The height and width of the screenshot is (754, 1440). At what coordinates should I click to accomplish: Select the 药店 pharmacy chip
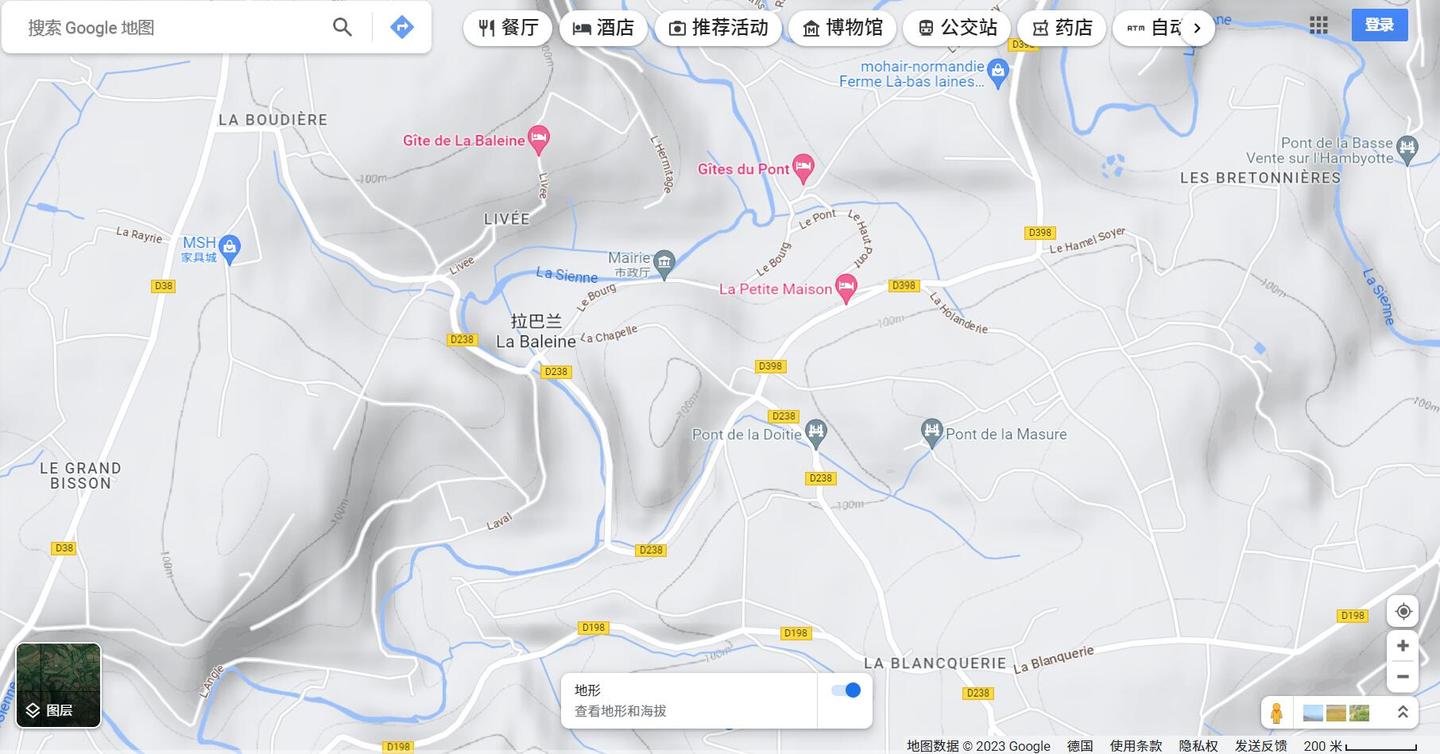[x=1062, y=28]
